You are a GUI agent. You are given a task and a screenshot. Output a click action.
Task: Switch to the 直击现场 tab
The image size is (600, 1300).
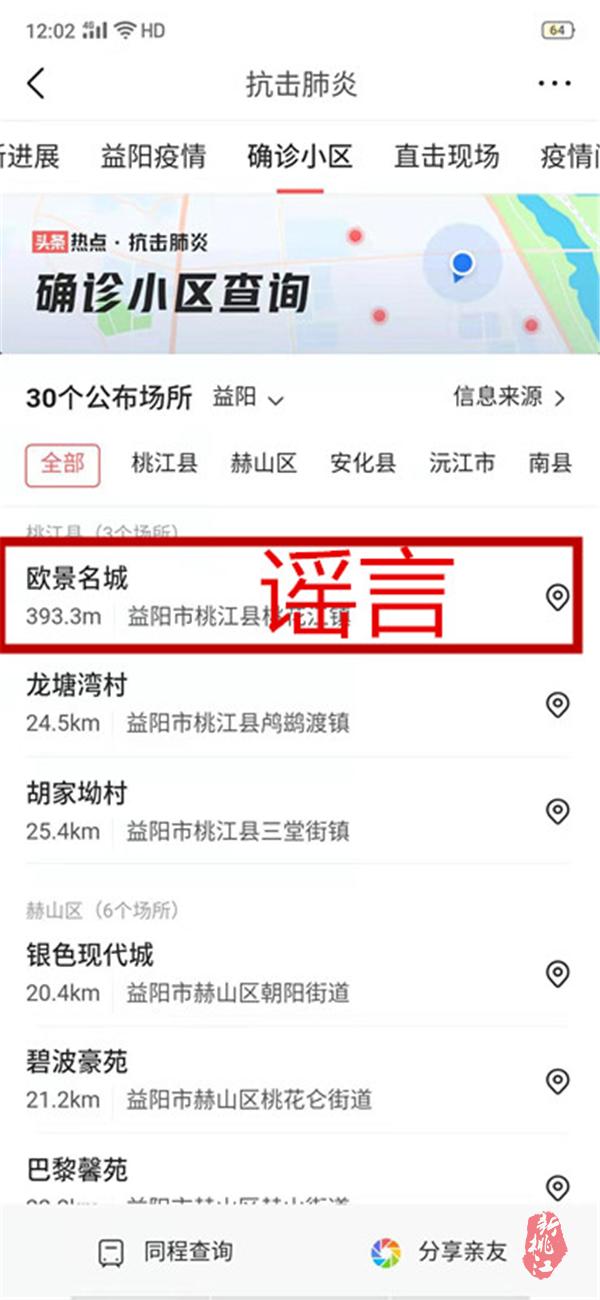click(x=446, y=156)
